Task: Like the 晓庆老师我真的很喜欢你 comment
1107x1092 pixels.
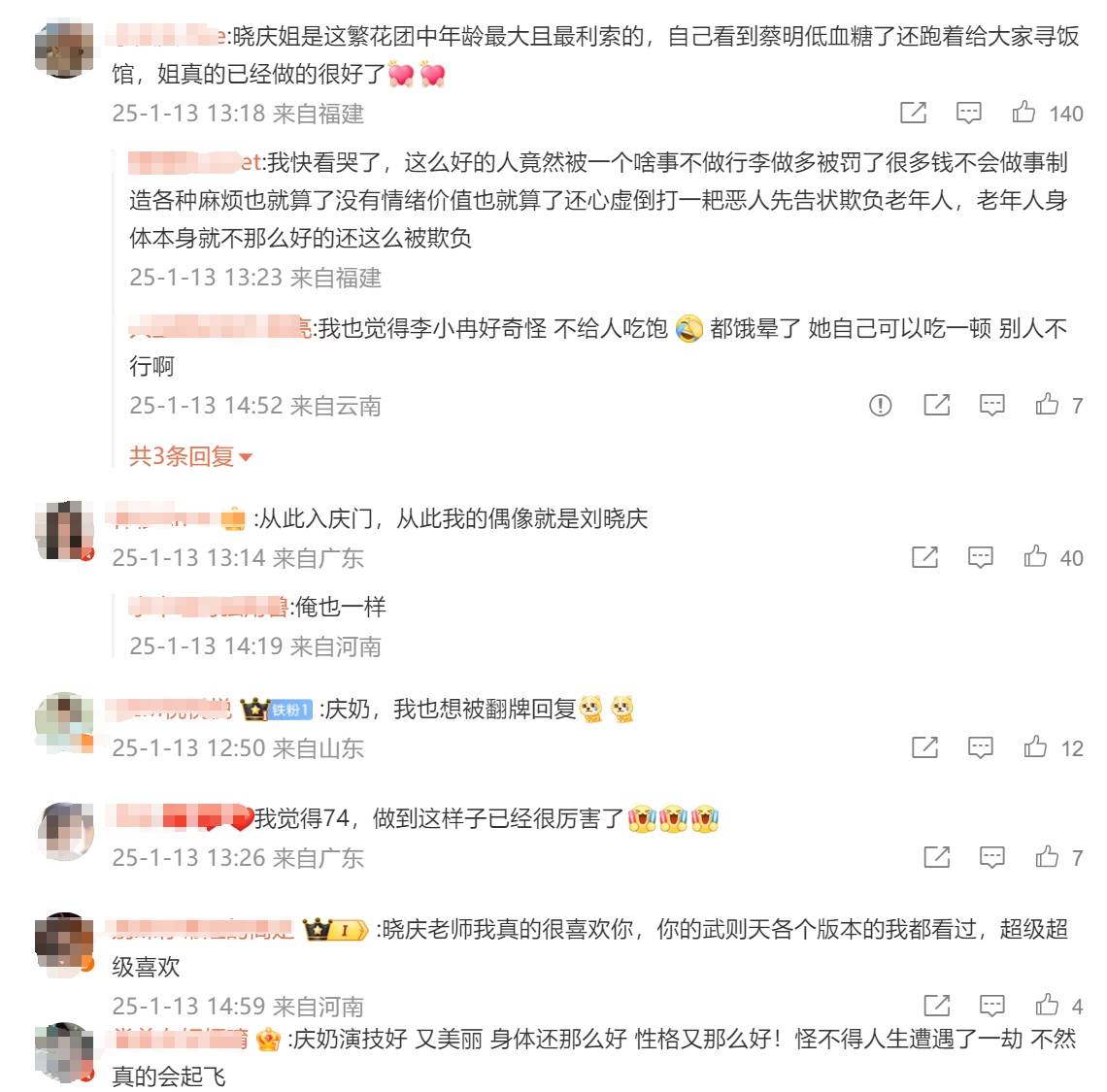Action: (1047, 1005)
